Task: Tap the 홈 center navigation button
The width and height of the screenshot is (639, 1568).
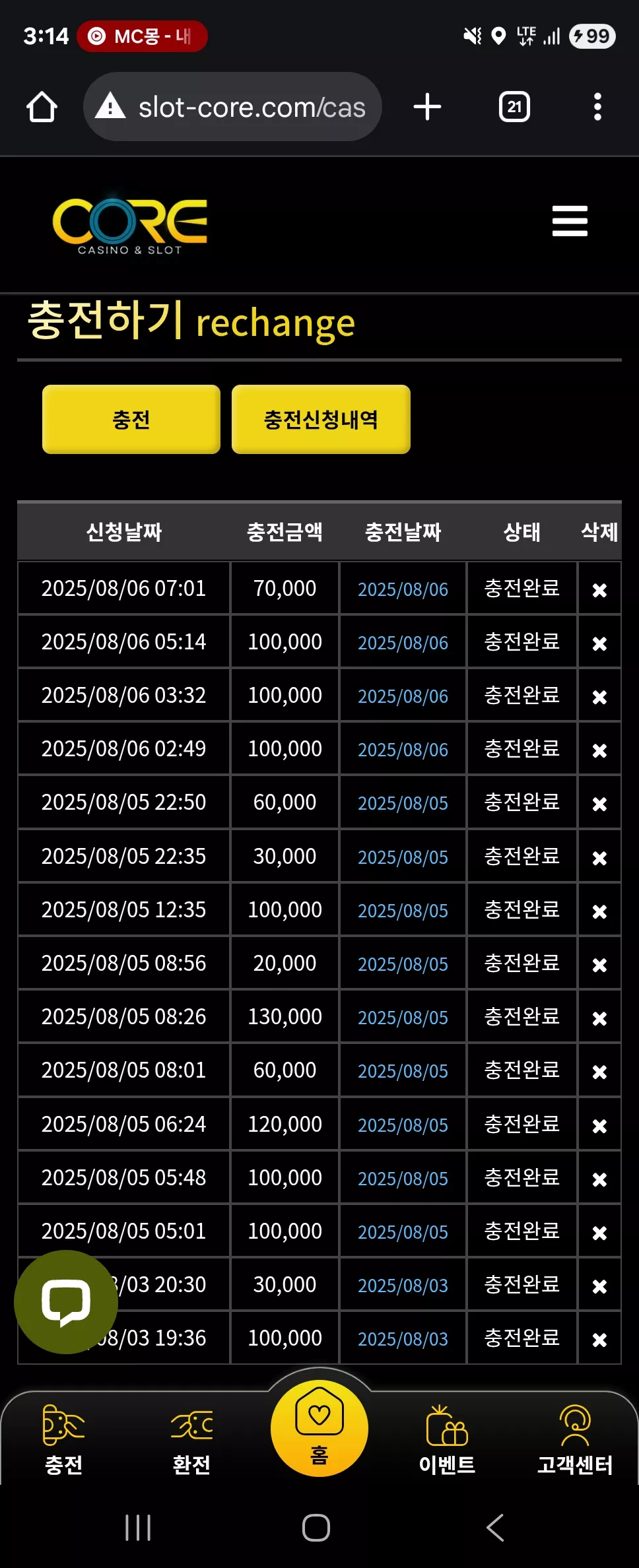Action: point(319,1428)
